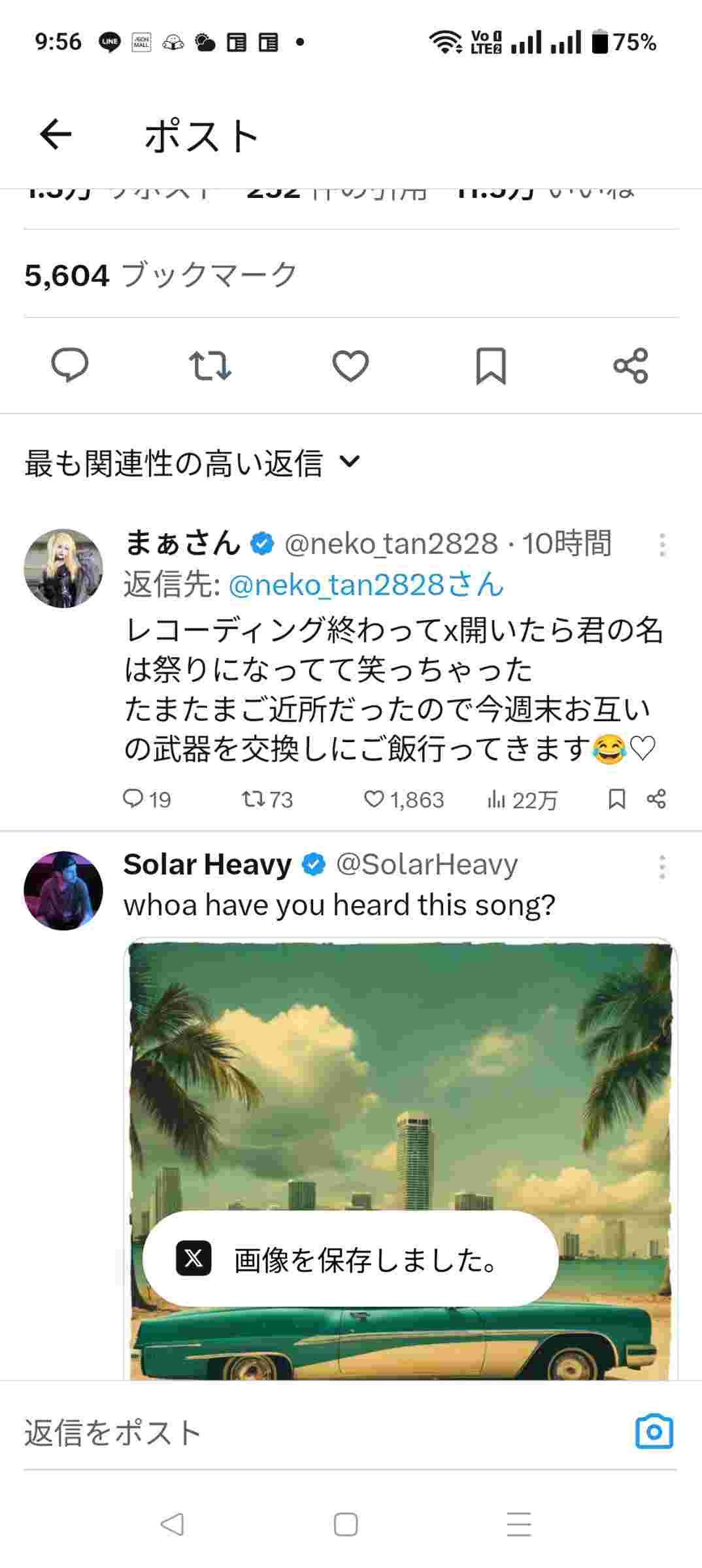The height and width of the screenshot is (1568, 702).
Task: Reply to the main post
Action: tap(70, 365)
